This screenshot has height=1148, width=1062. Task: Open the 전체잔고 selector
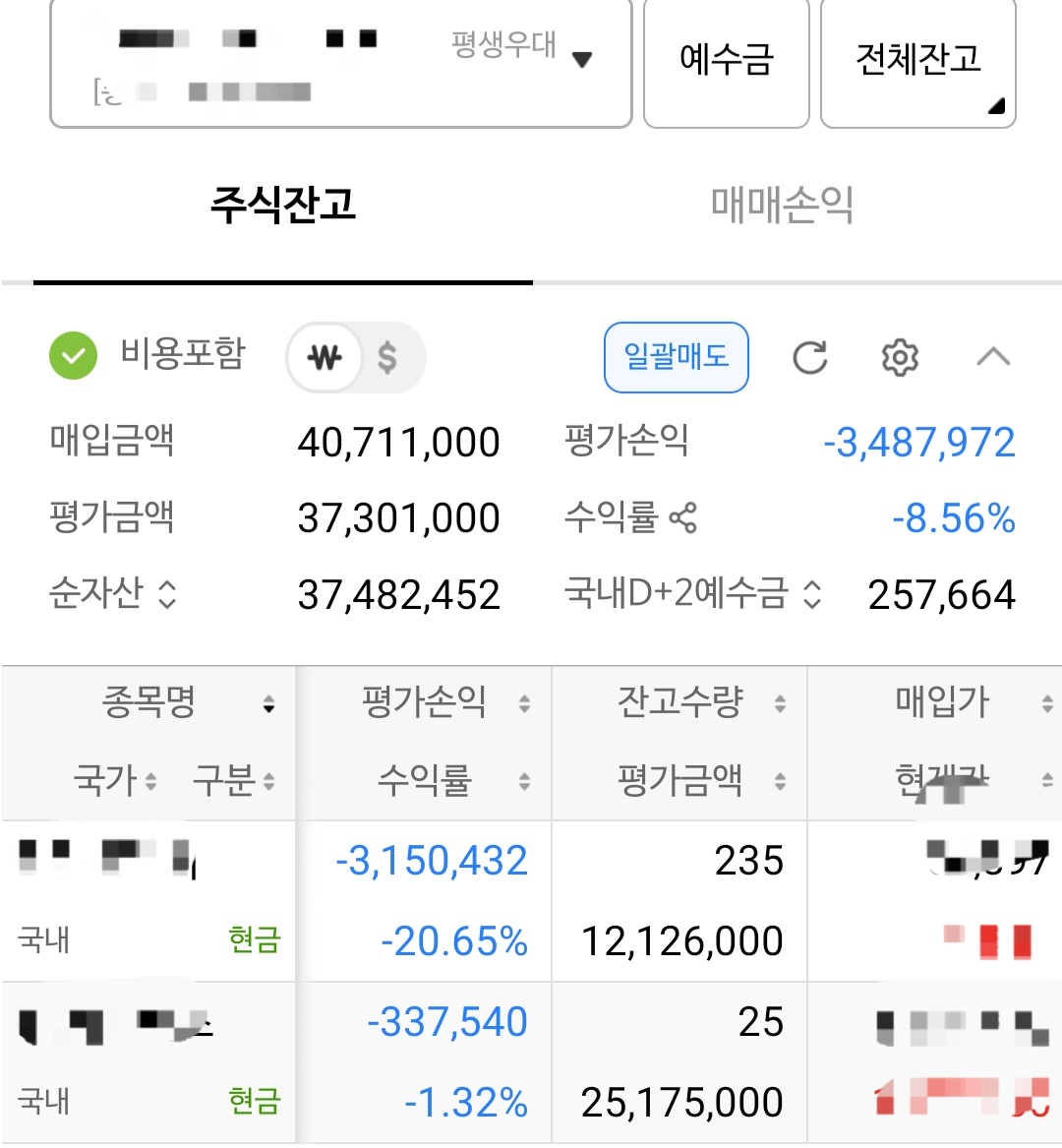(917, 61)
